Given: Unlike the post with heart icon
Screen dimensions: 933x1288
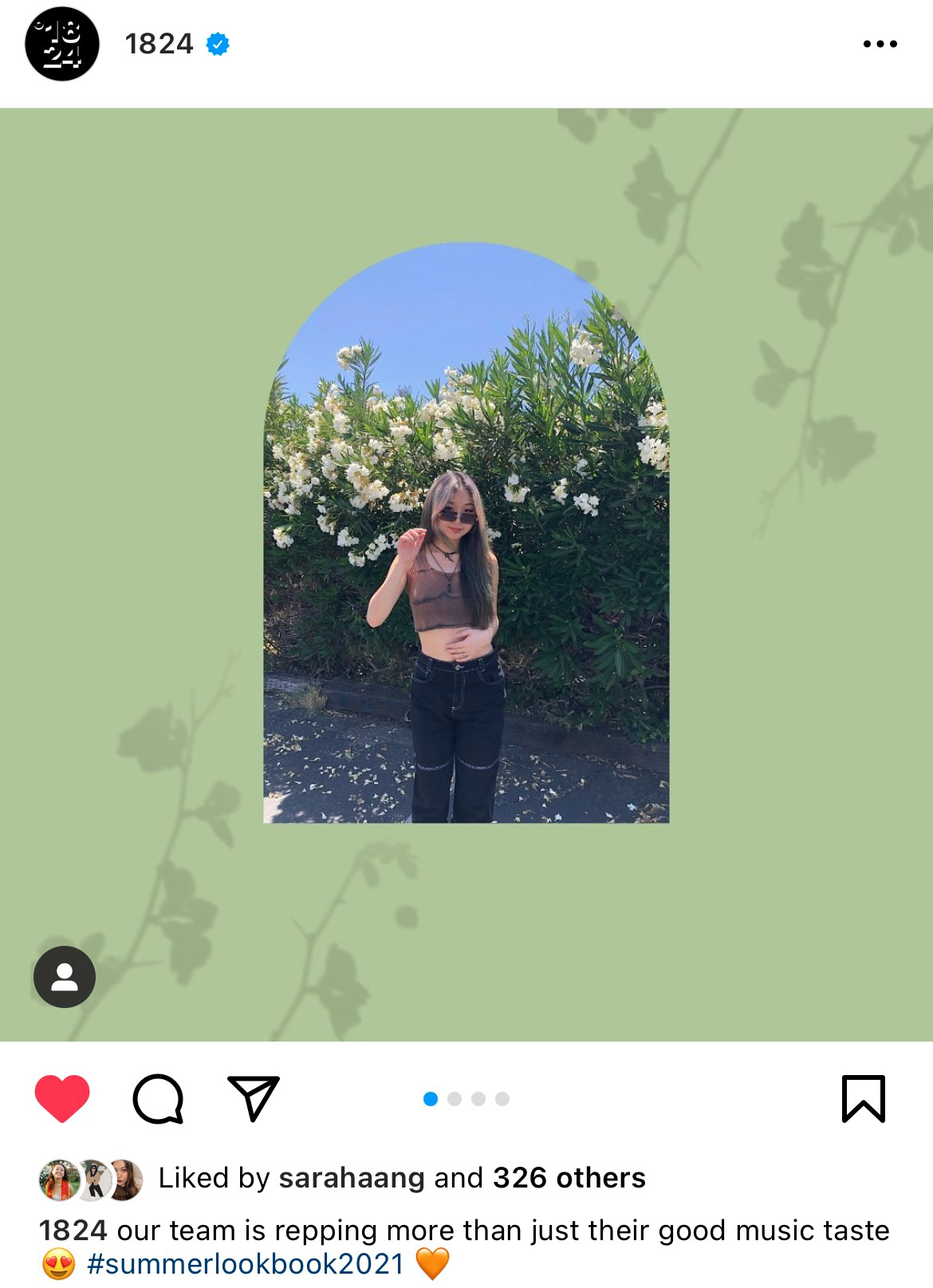Looking at the screenshot, I should coord(62,1098).
